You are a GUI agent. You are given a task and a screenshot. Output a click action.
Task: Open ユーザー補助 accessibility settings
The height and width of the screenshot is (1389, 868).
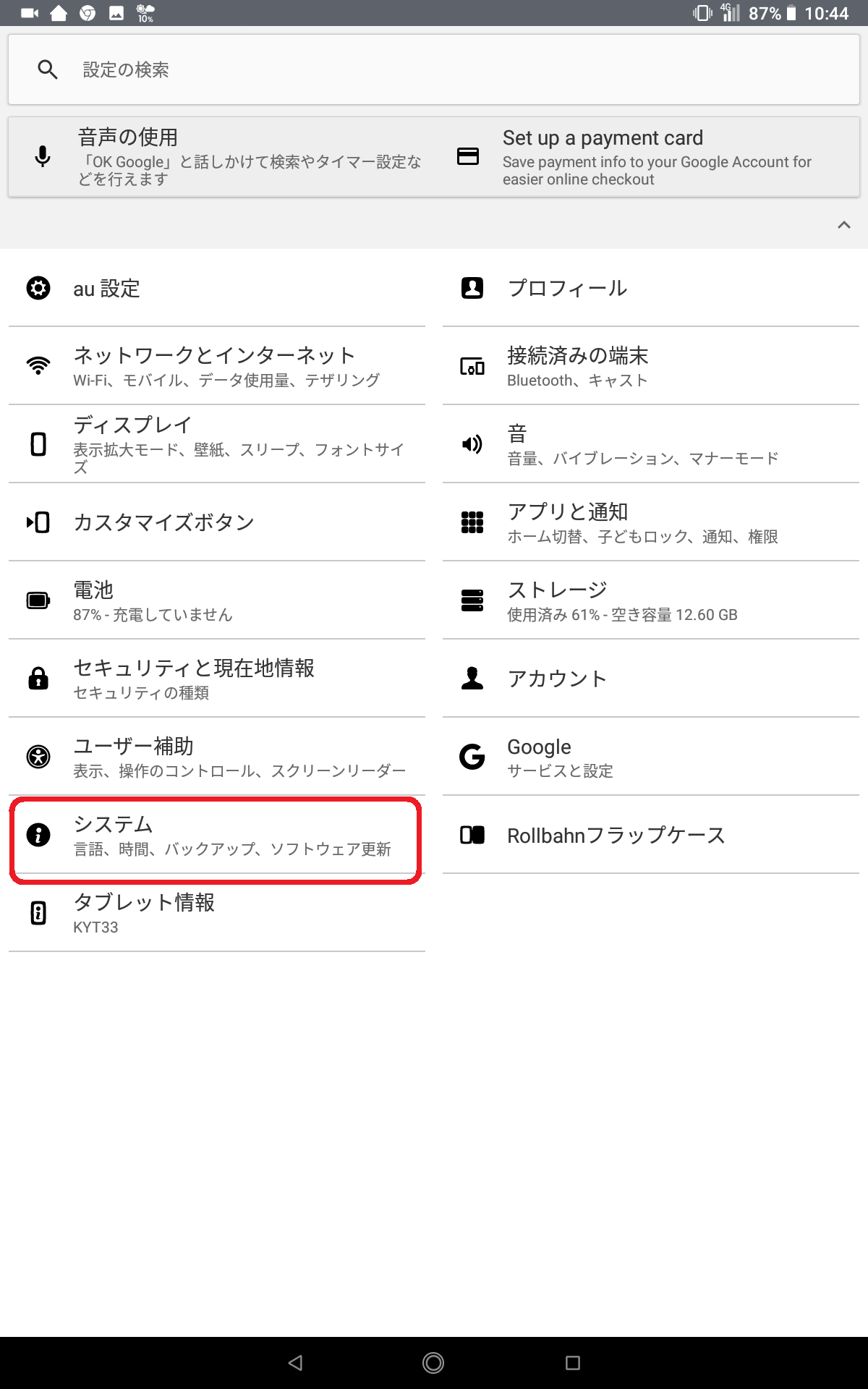coord(217,757)
